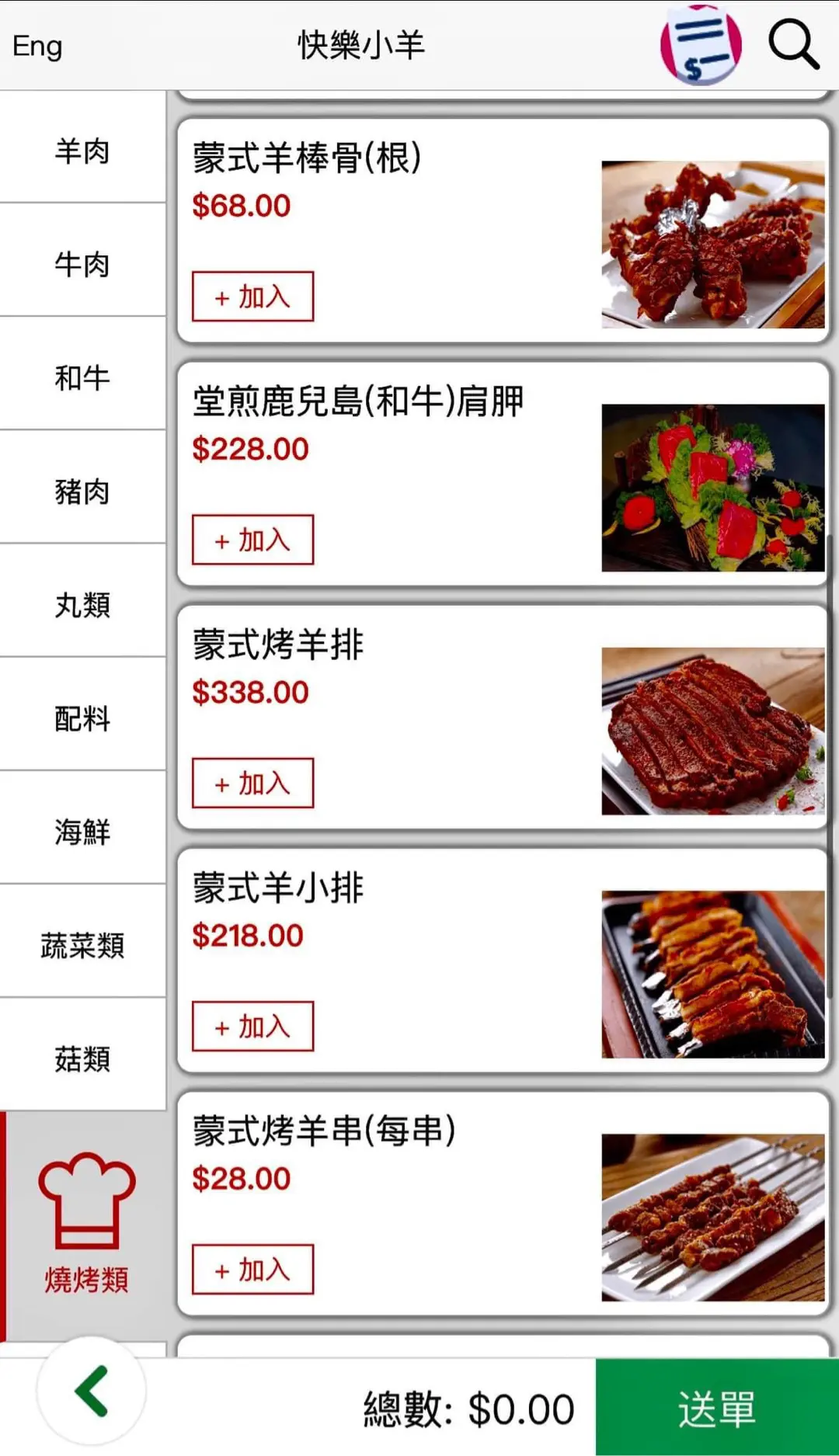Open the 豬肉 category

(x=82, y=491)
